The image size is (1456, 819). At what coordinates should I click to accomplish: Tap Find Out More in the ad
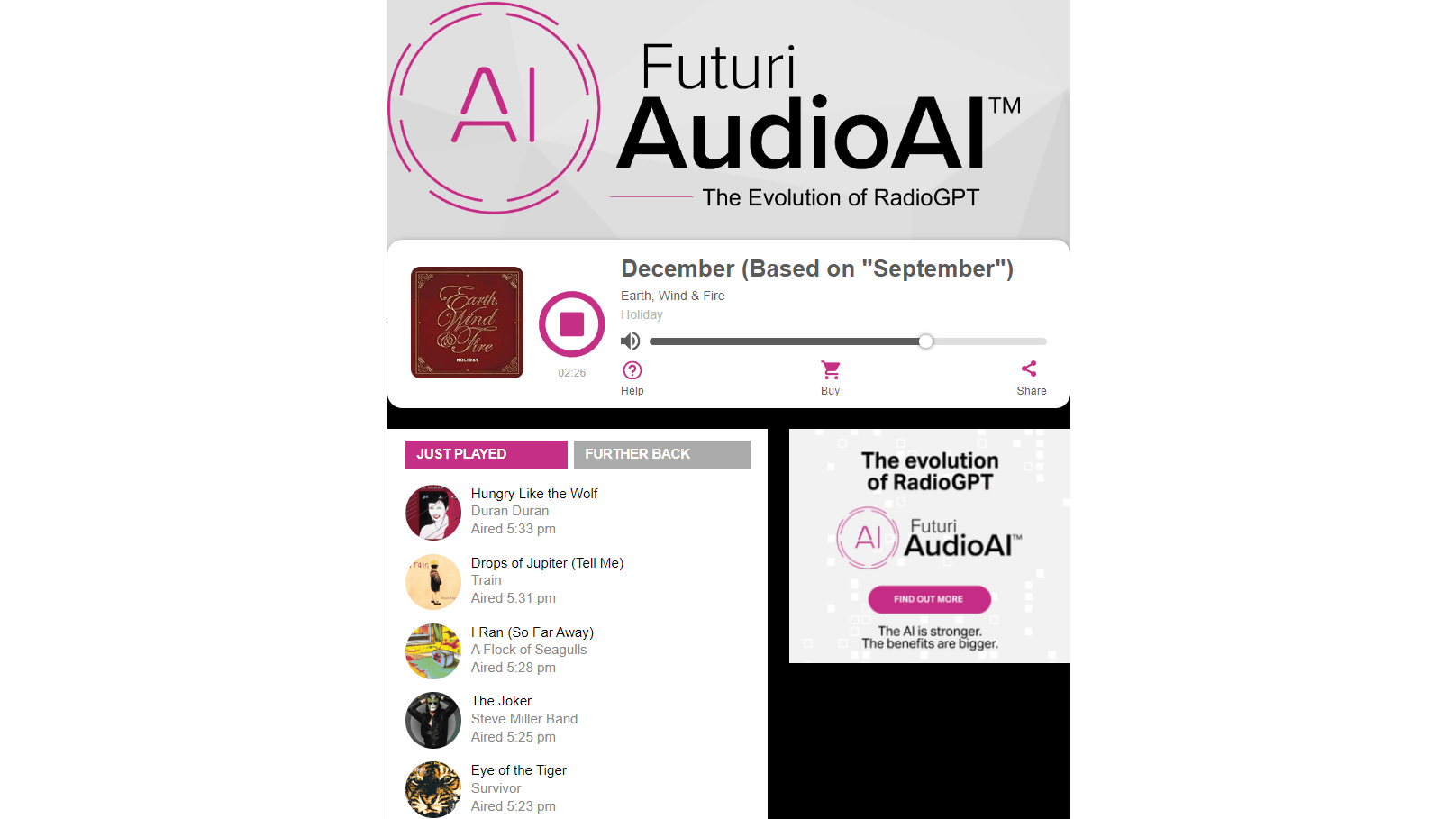(x=929, y=599)
